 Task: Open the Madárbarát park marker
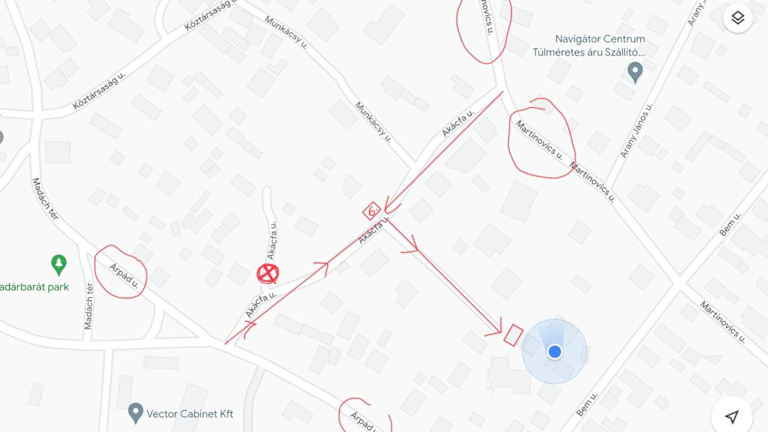click(58, 265)
